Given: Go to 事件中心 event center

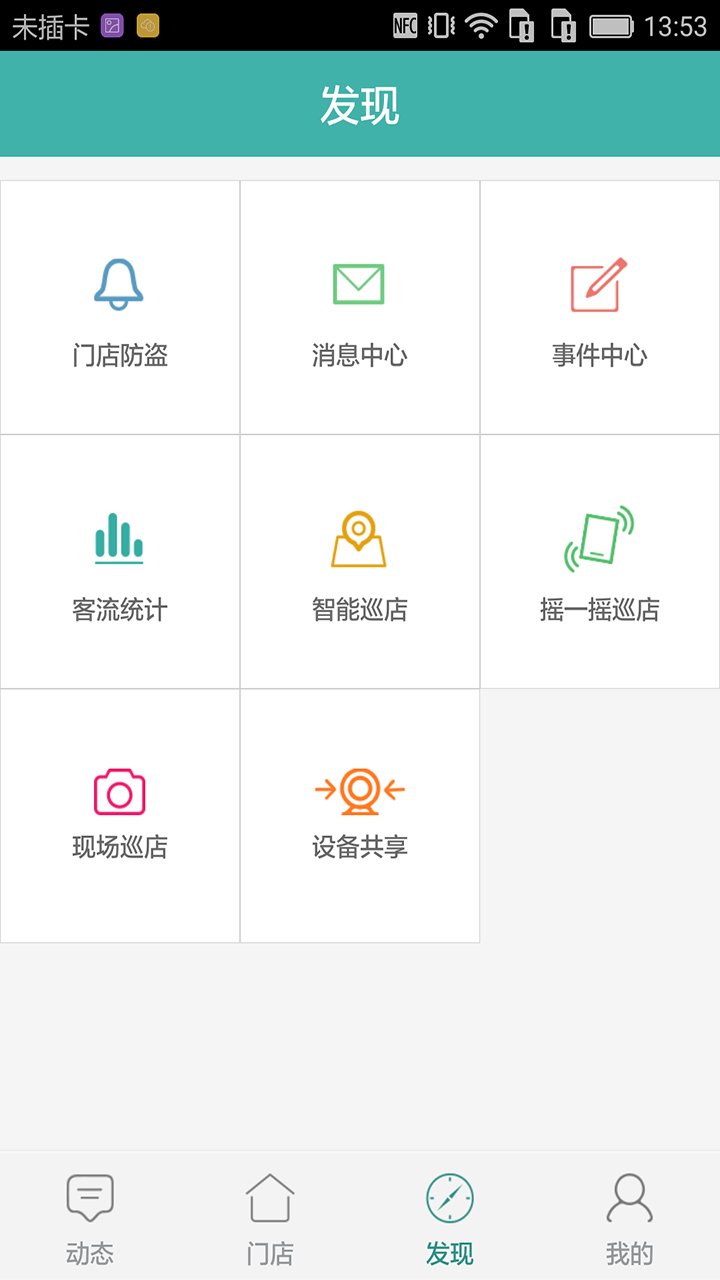Looking at the screenshot, I should click(x=600, y=308).
